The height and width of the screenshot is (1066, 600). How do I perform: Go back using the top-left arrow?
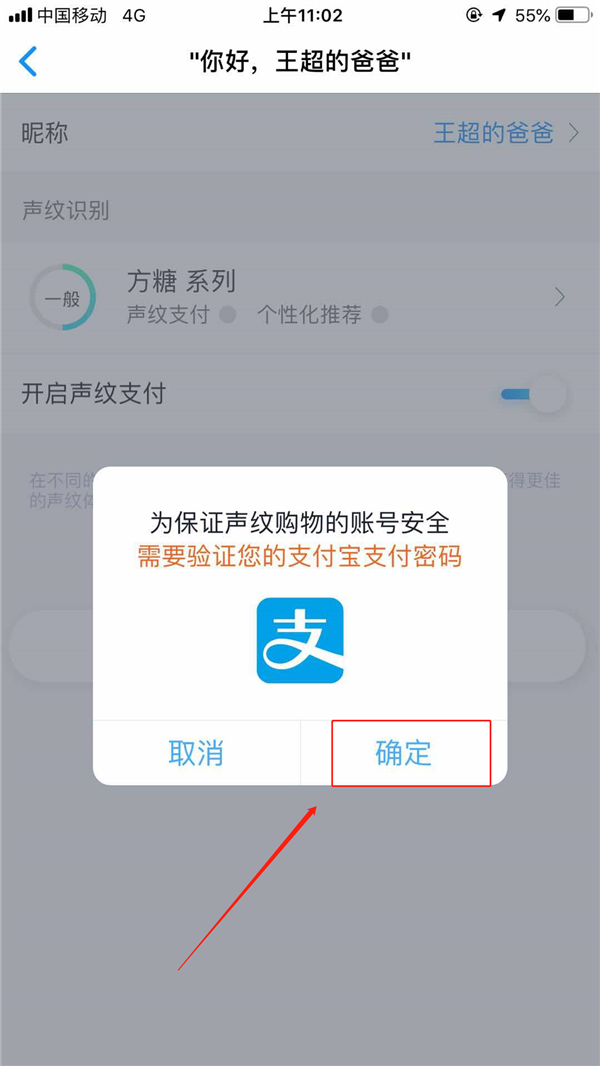pyautogui.click(x=28, y=61)
